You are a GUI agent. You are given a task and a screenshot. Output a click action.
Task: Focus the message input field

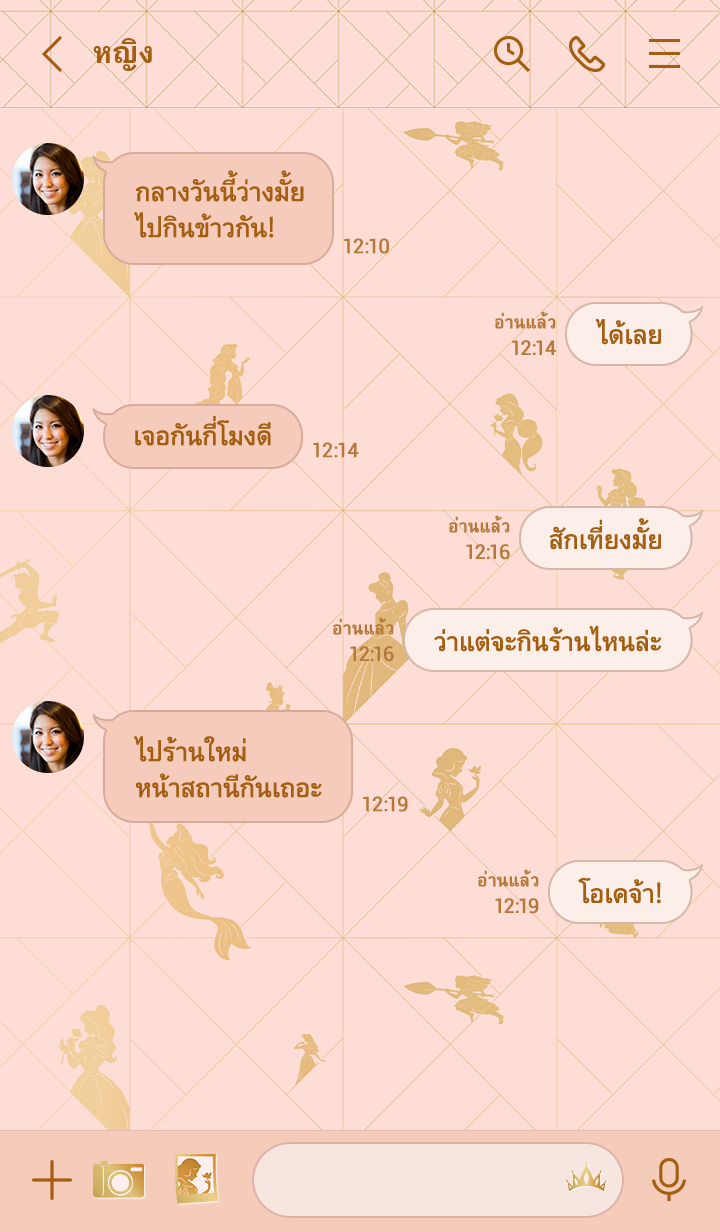405,1180
